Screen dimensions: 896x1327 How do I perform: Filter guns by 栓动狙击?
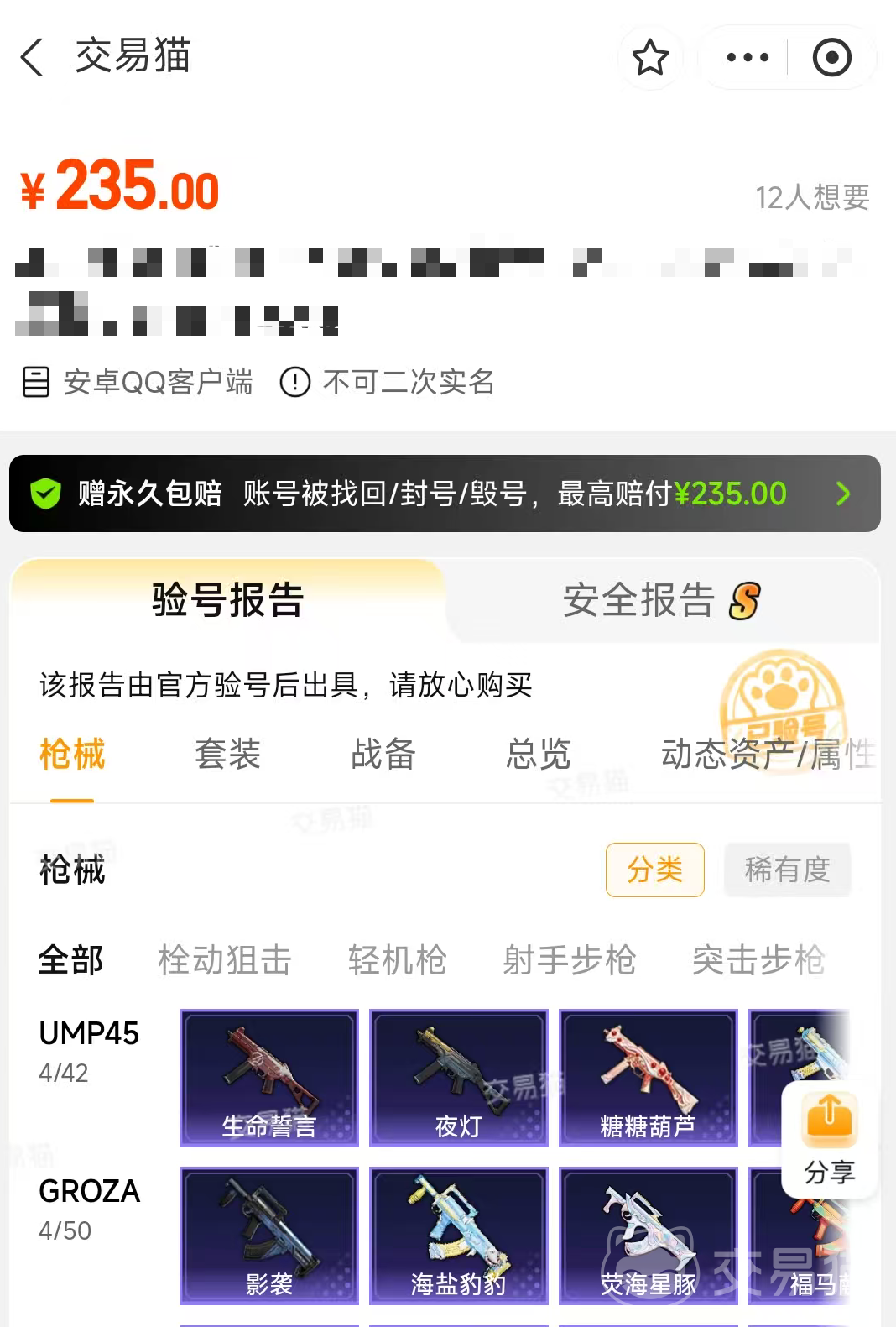pyautogui.click(x=225, y=960)
